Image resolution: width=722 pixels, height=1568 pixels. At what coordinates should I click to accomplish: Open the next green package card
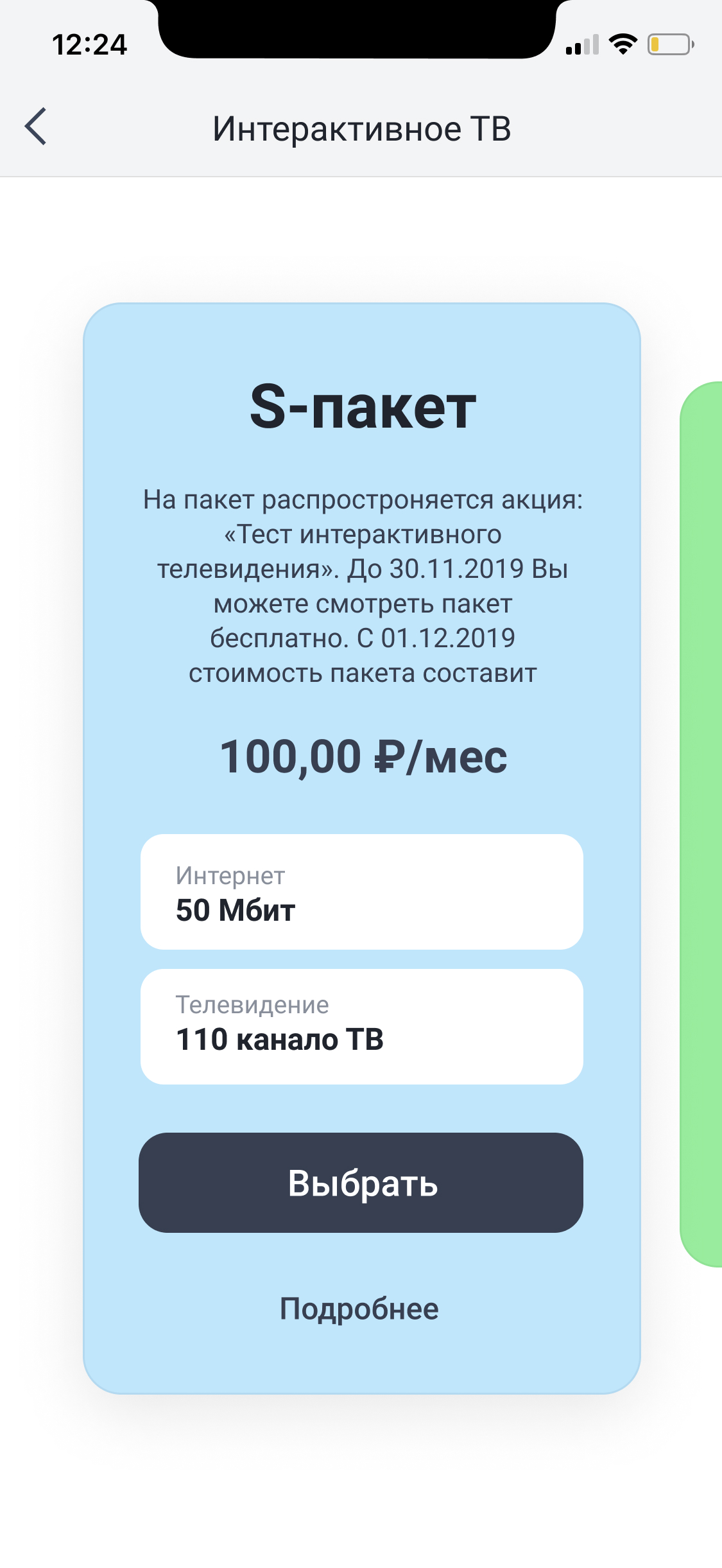coord(702,824)
